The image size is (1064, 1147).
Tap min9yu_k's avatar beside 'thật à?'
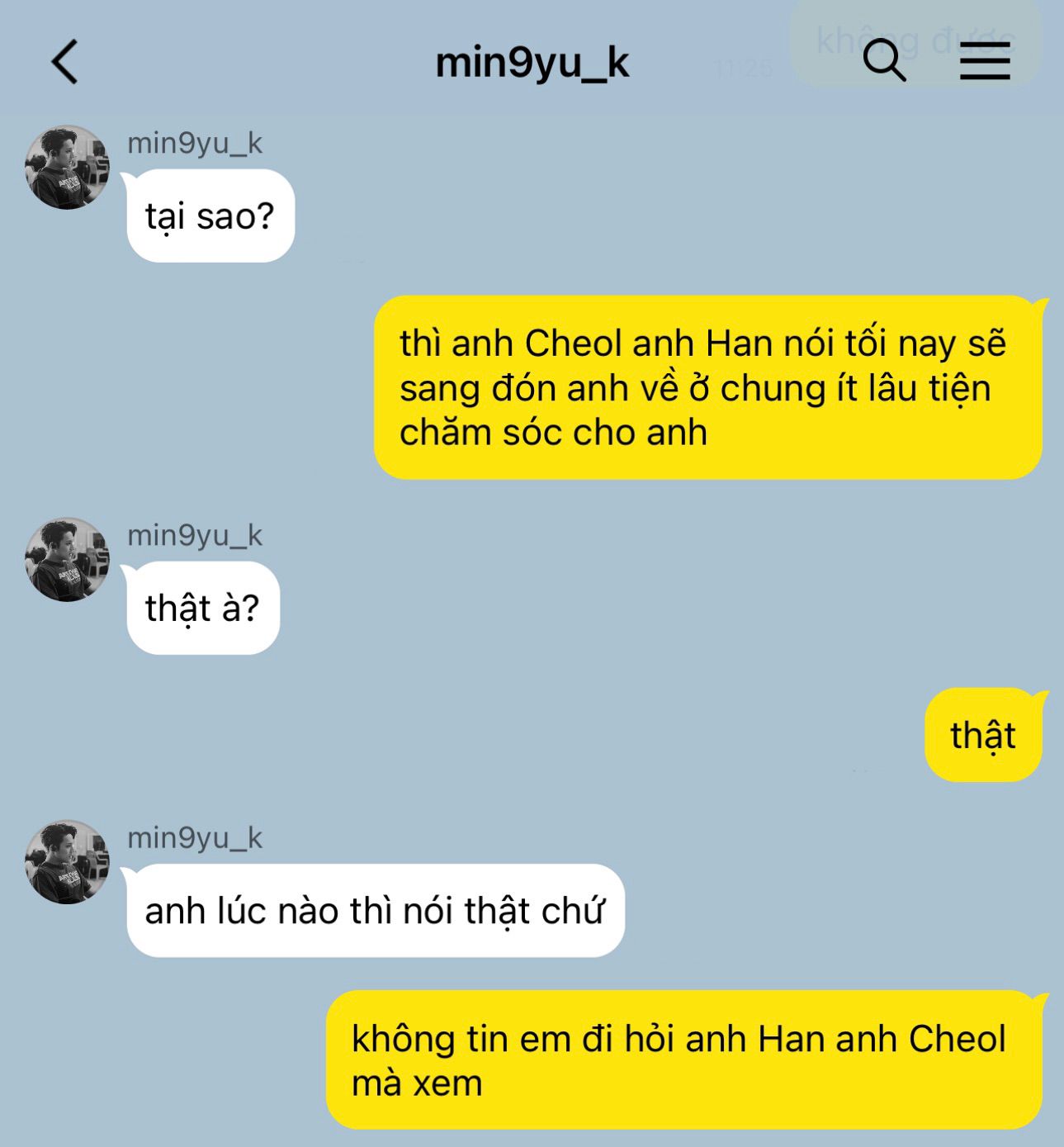67,560
